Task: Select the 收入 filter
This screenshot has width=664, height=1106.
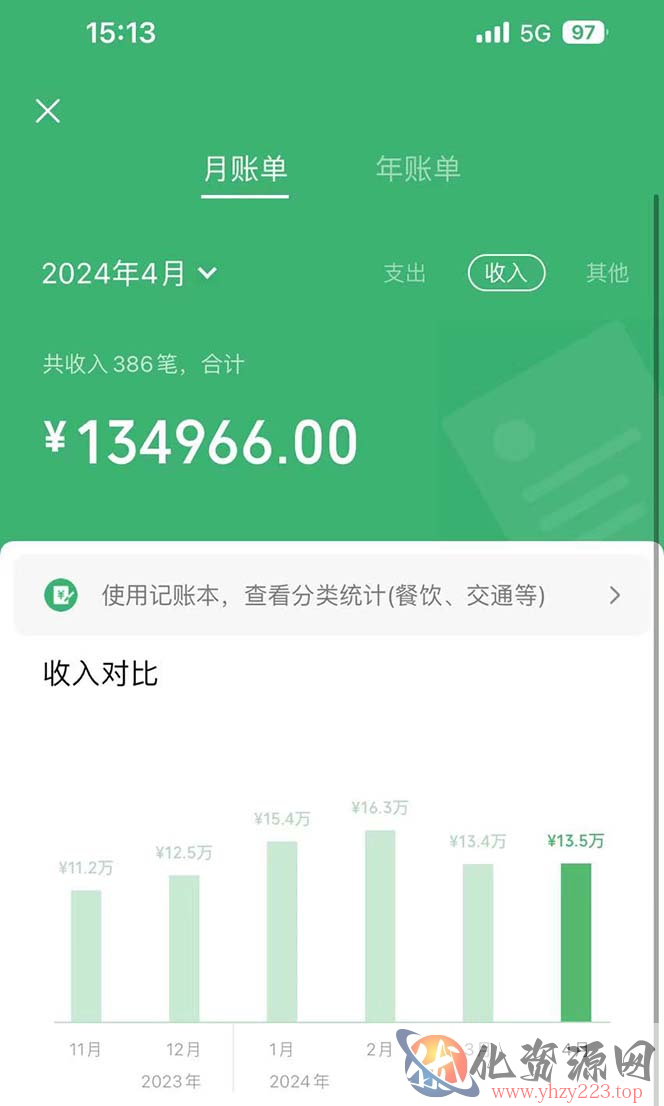Action: pos(506,273)
